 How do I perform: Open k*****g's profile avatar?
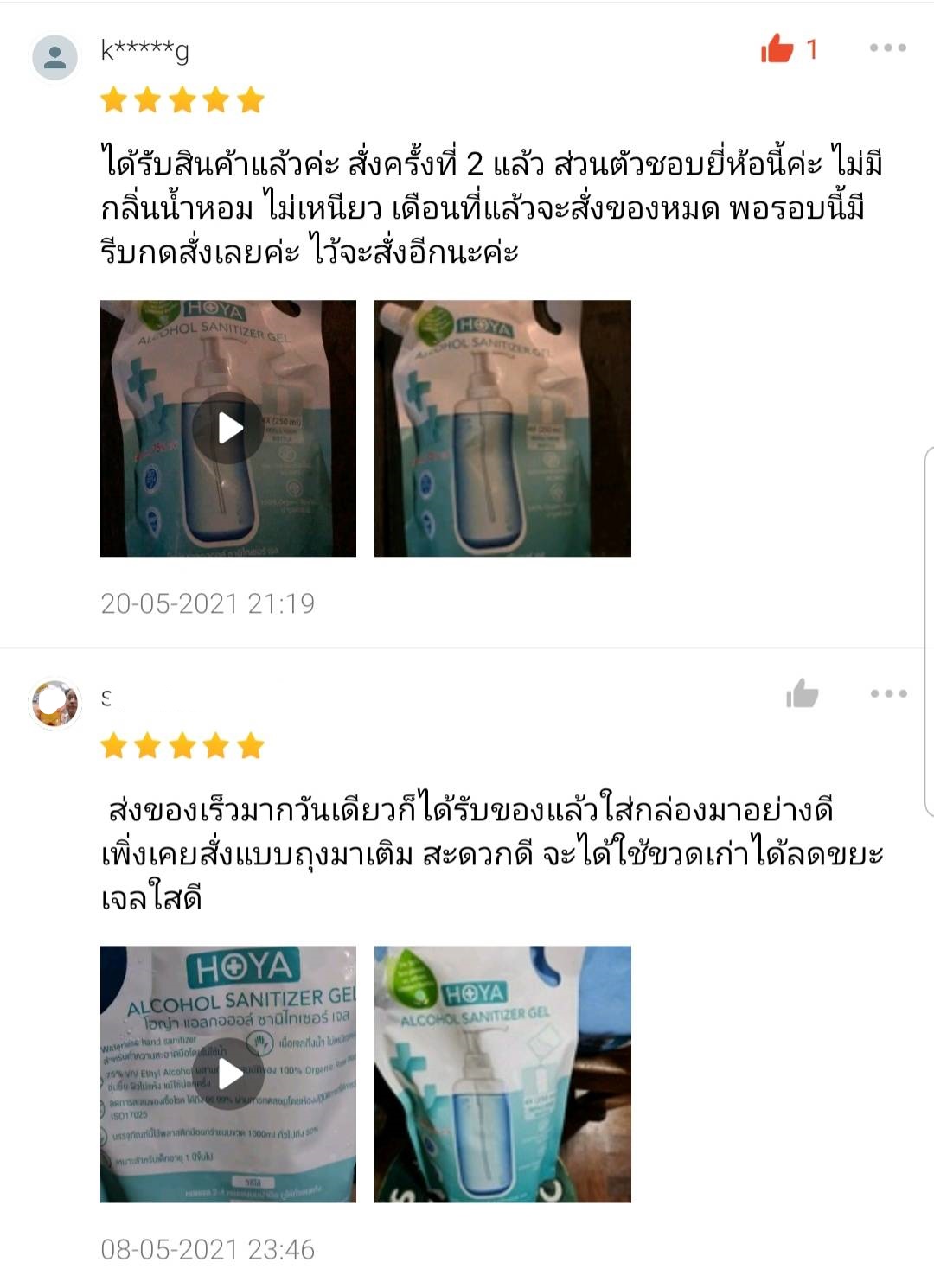pos(55,58)
